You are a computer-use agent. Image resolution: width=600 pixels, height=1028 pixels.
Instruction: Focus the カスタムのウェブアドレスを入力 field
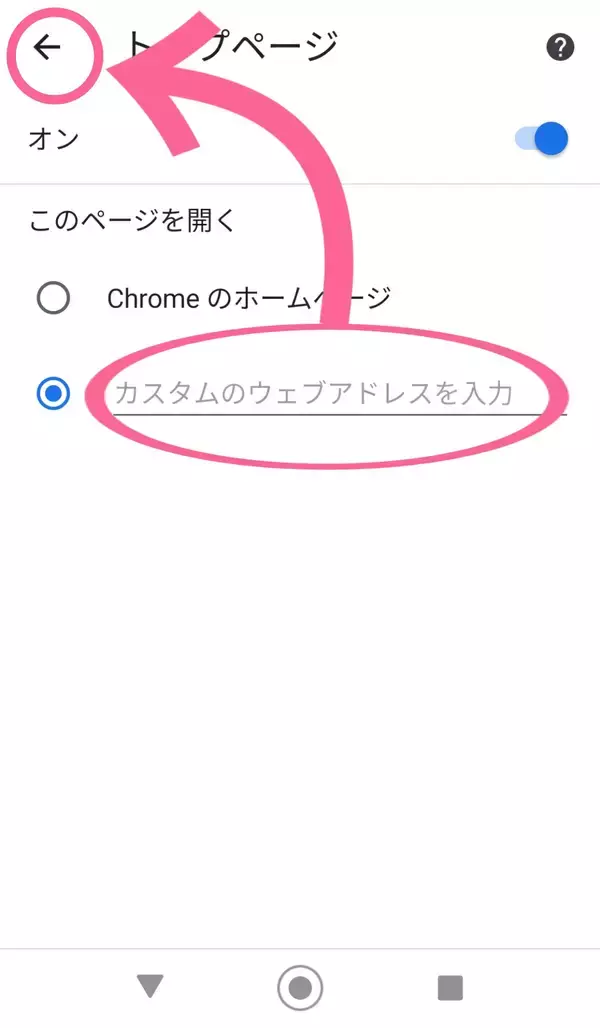point(330,393)
